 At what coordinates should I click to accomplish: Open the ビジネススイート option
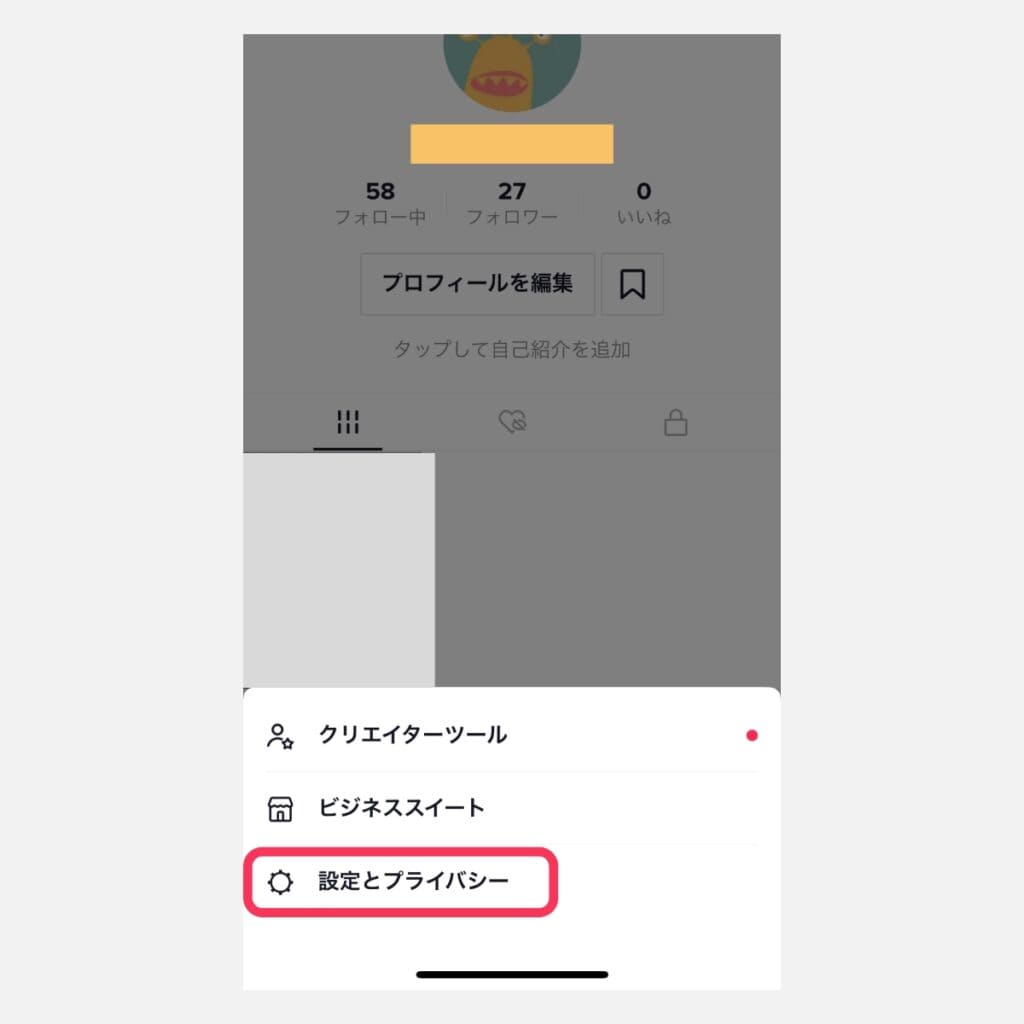tap(401, 808)
